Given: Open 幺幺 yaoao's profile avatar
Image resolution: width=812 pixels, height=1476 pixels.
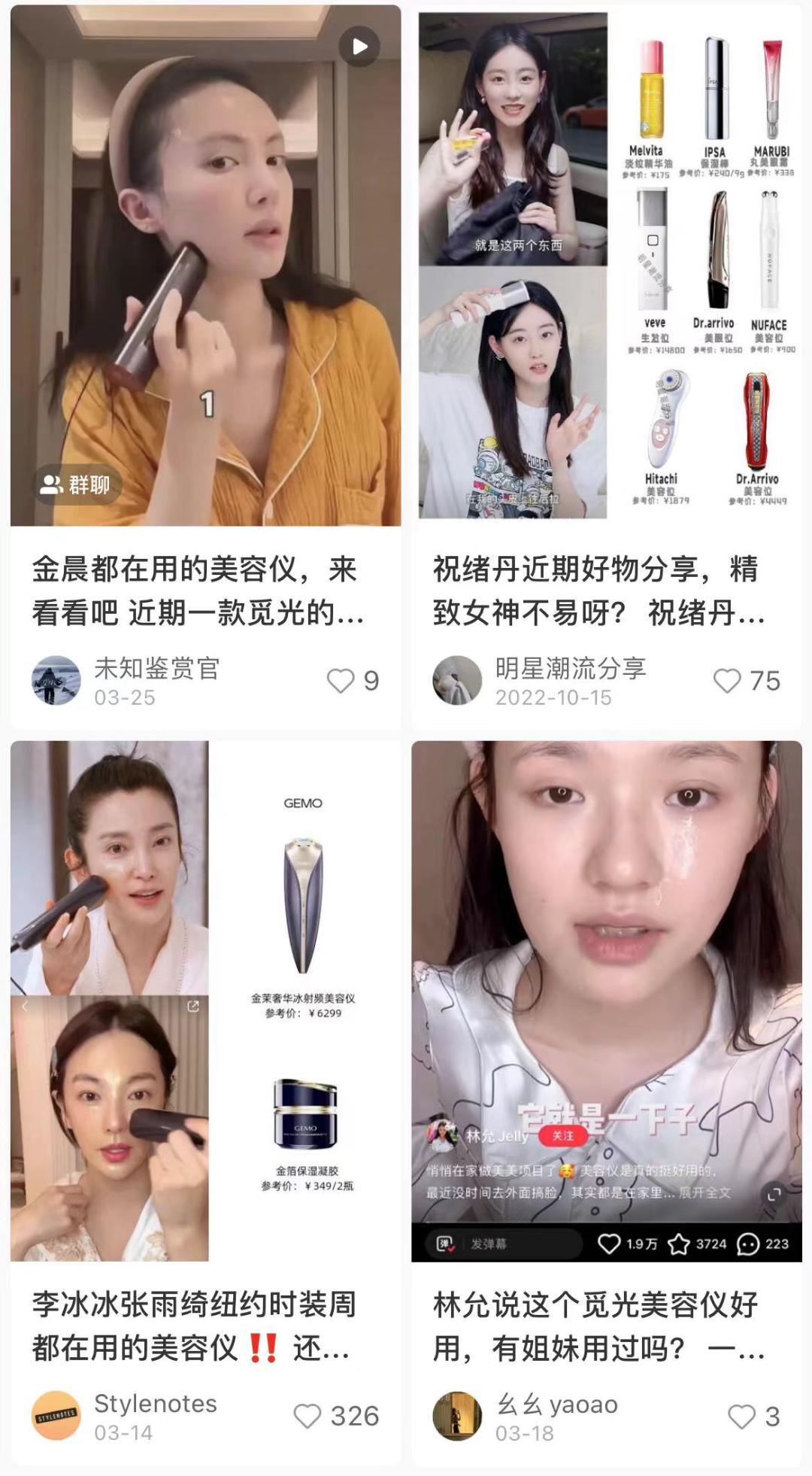Looking at the screenshot, I should pyautogui.click(x=457, y=1416).
